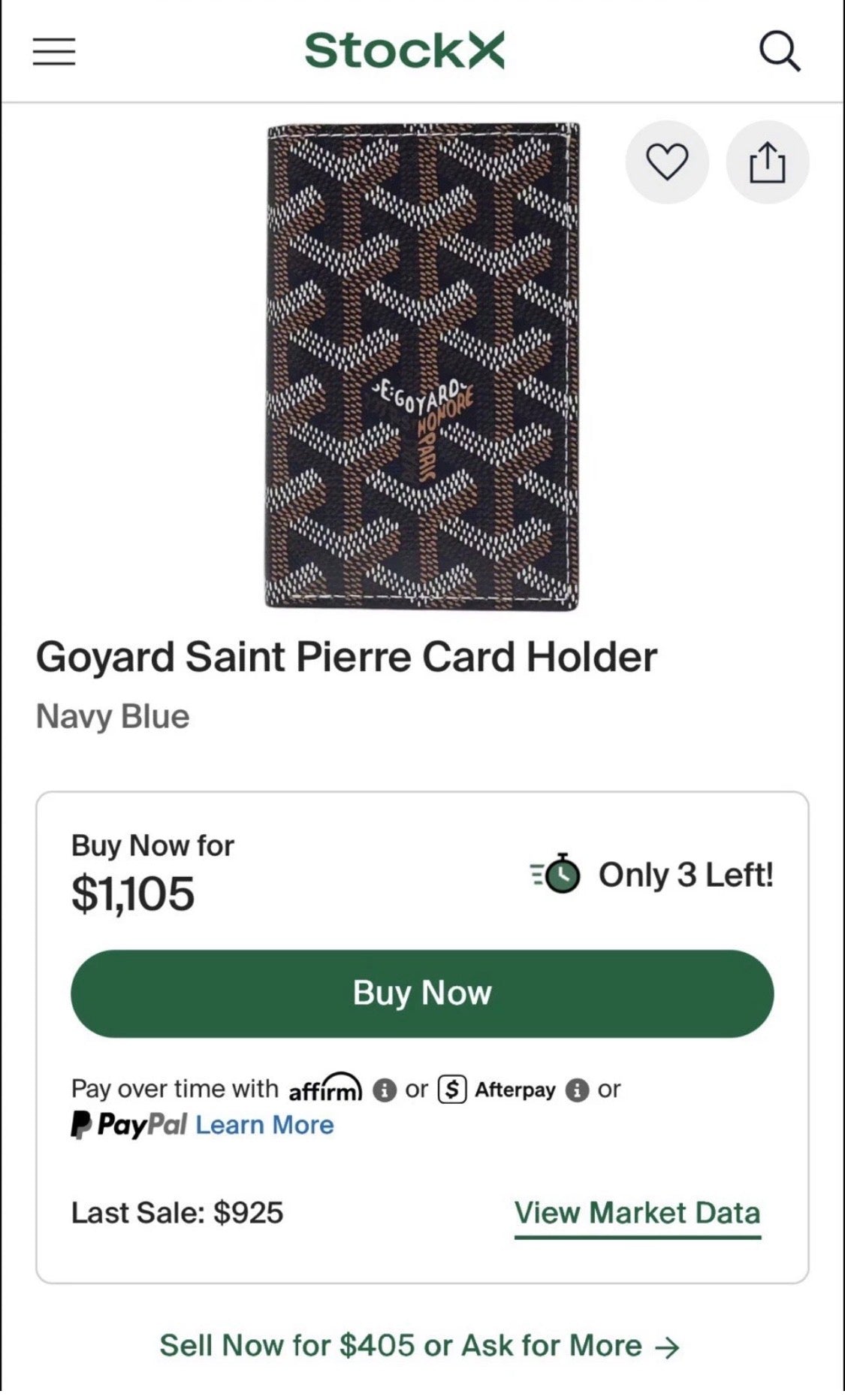This screenshot has width=845, height=1400.
Task: Open the hamburger menu
Action: click(54, 52)
